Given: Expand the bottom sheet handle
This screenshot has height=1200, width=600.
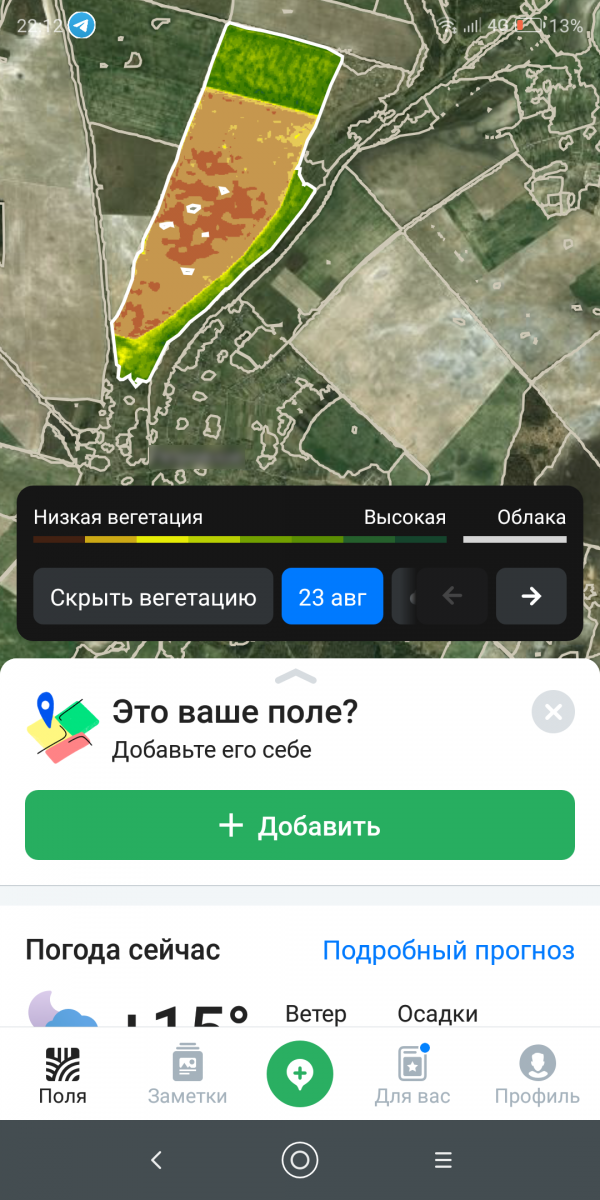Looking at the screenshot, I should click(x=295, y=677).
